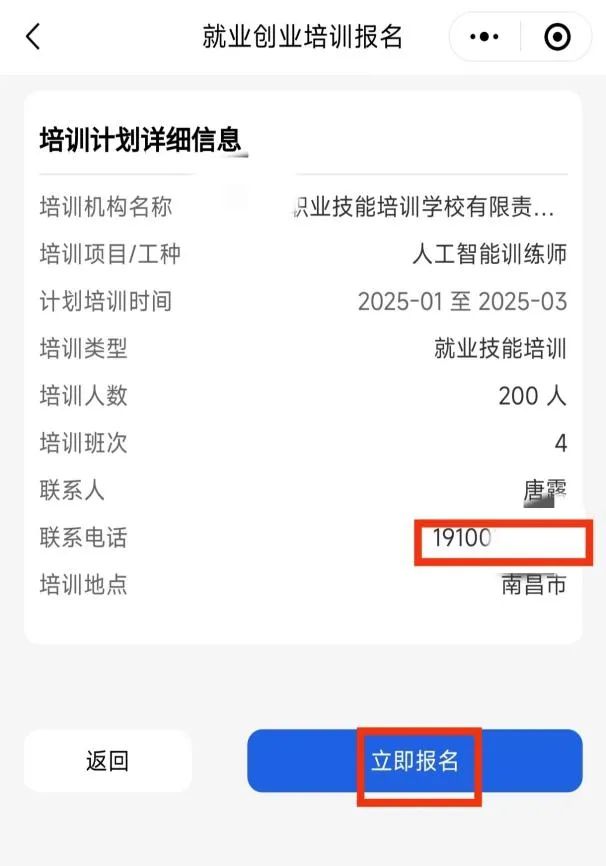Tap the 返回 button

(x=107, y=761)
